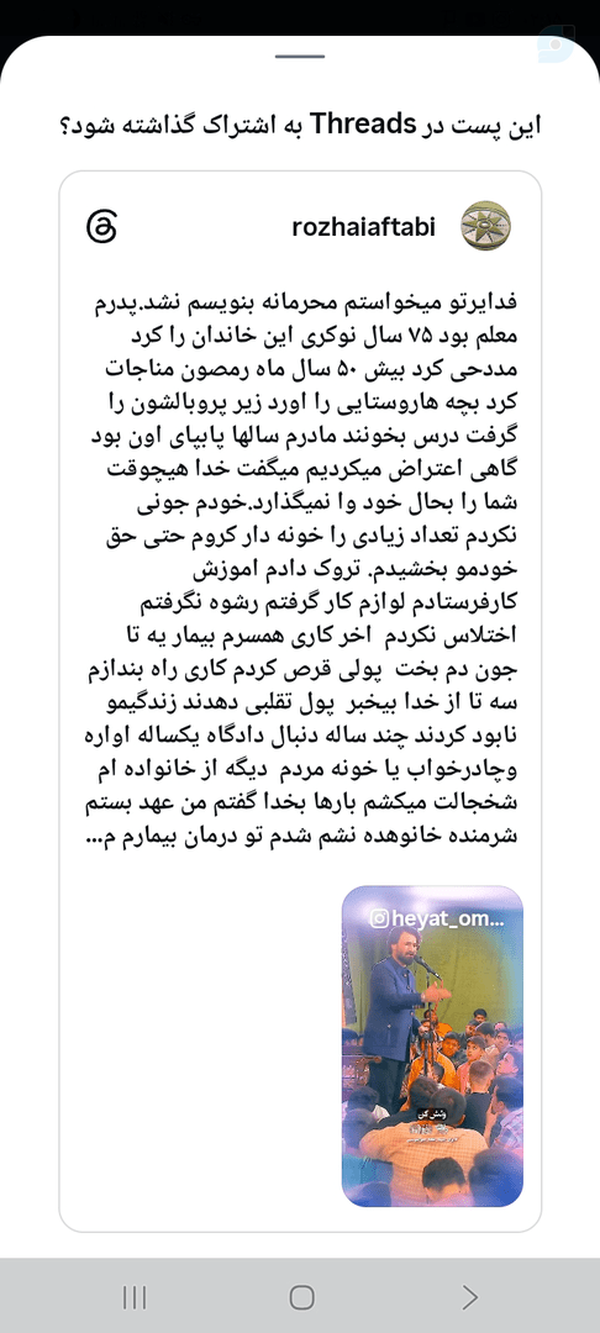Image resolution: width=600 pixels, height=1333 pixels.
Task: Go back with the system back arrow
Action: tap(470, 1297)
